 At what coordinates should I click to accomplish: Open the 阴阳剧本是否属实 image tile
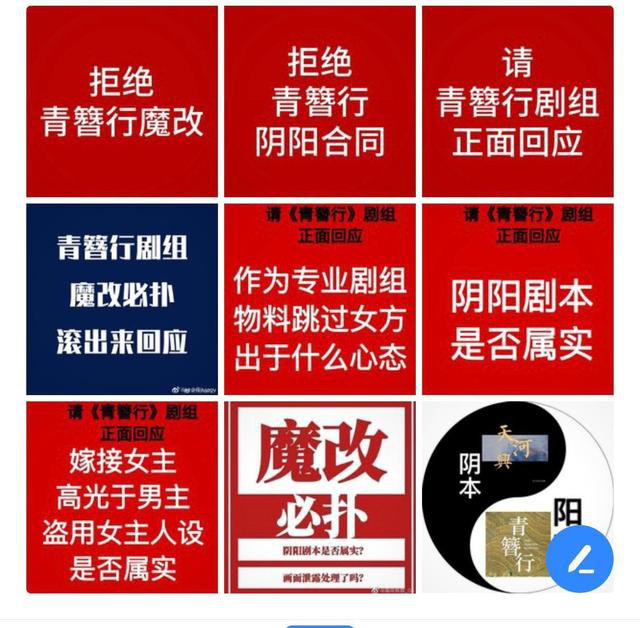tap(517, 299)
